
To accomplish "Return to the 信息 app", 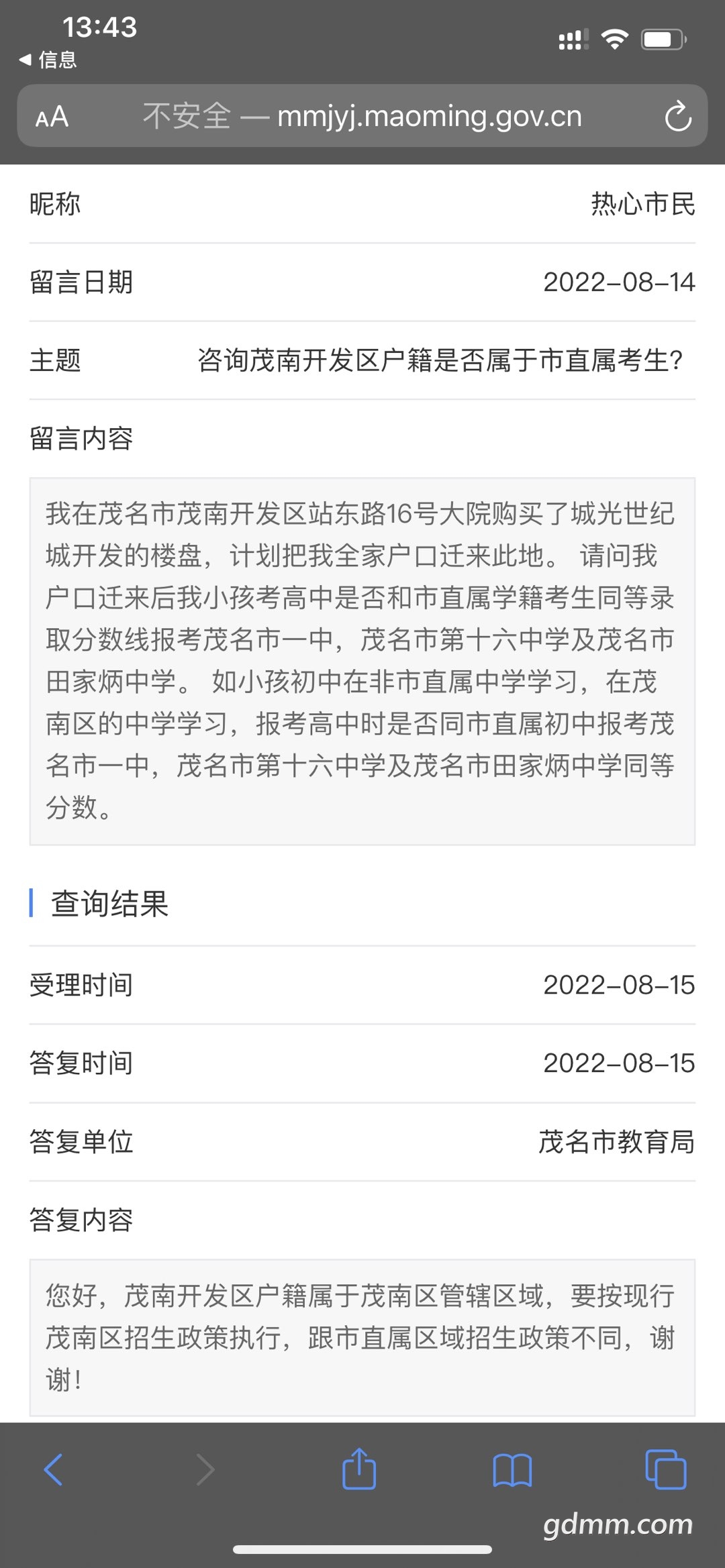I will click(48, 60).
